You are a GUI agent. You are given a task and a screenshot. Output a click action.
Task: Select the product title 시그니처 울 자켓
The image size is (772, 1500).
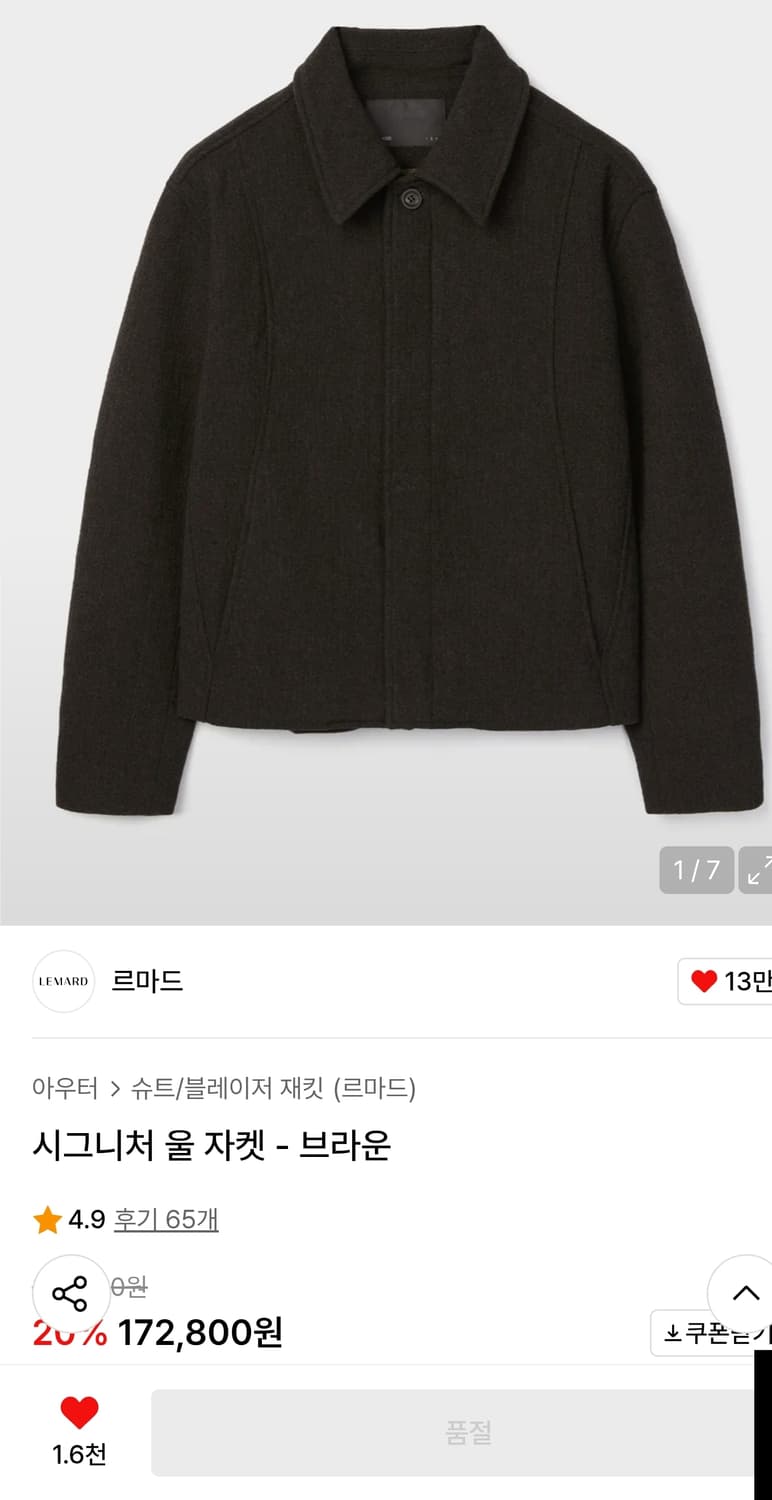(x=213, y=1148)
